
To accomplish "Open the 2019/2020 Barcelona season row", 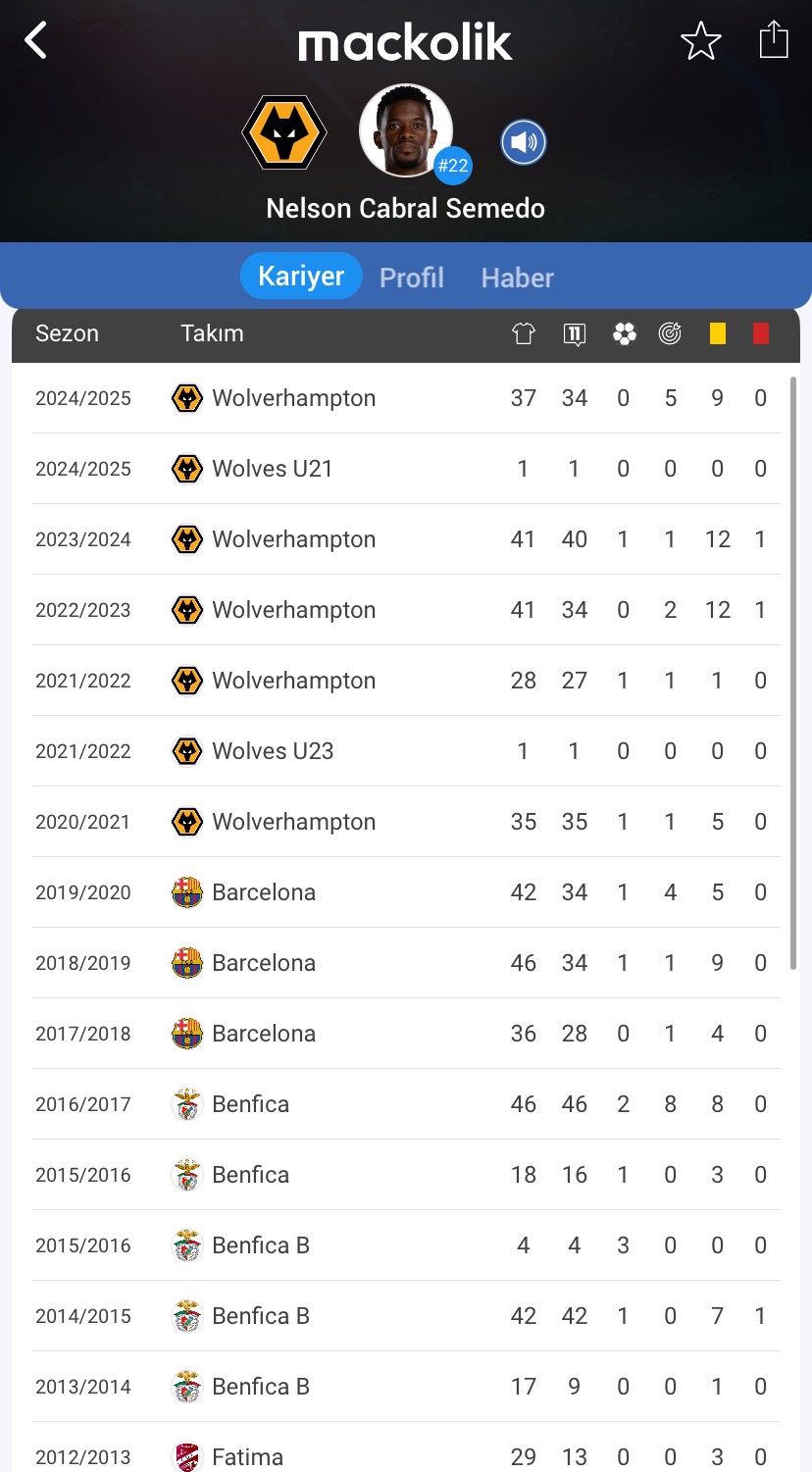I will click(x=406, y=892).
